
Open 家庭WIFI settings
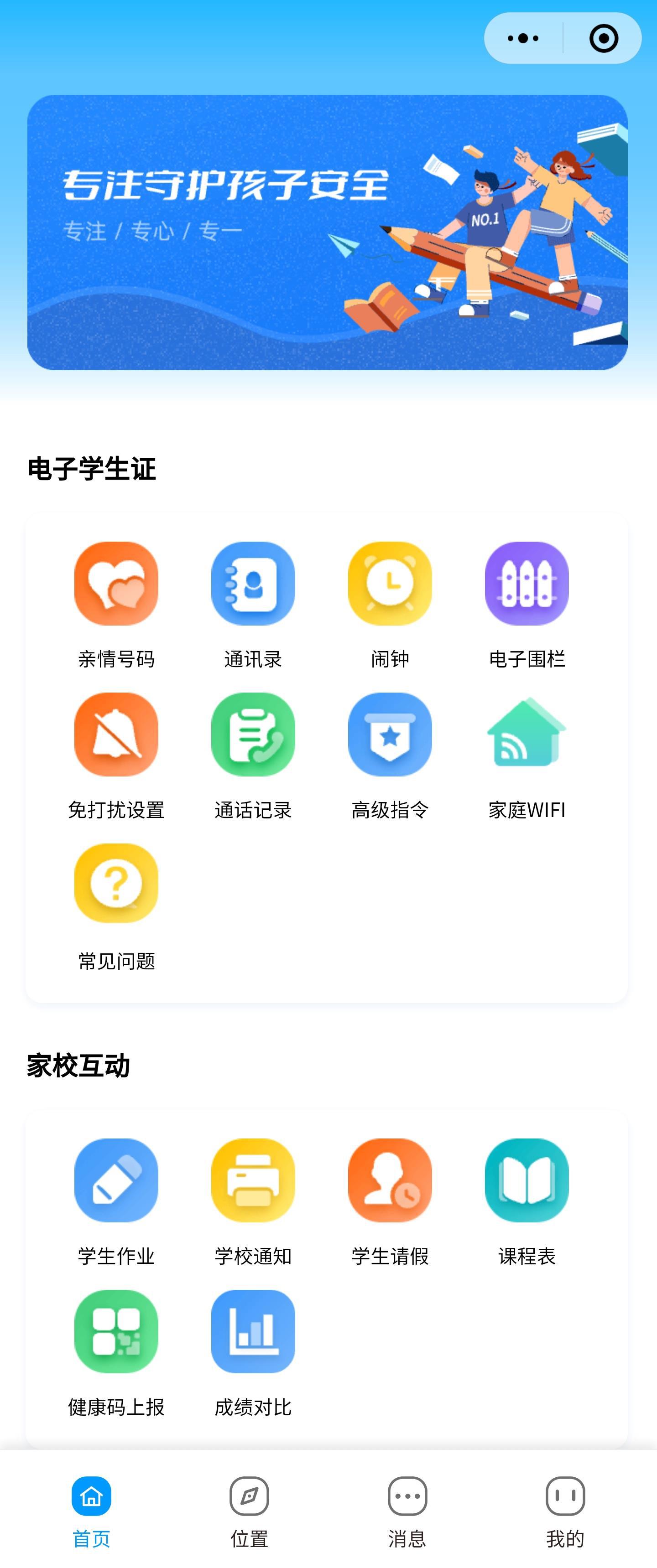coord(527,735)
